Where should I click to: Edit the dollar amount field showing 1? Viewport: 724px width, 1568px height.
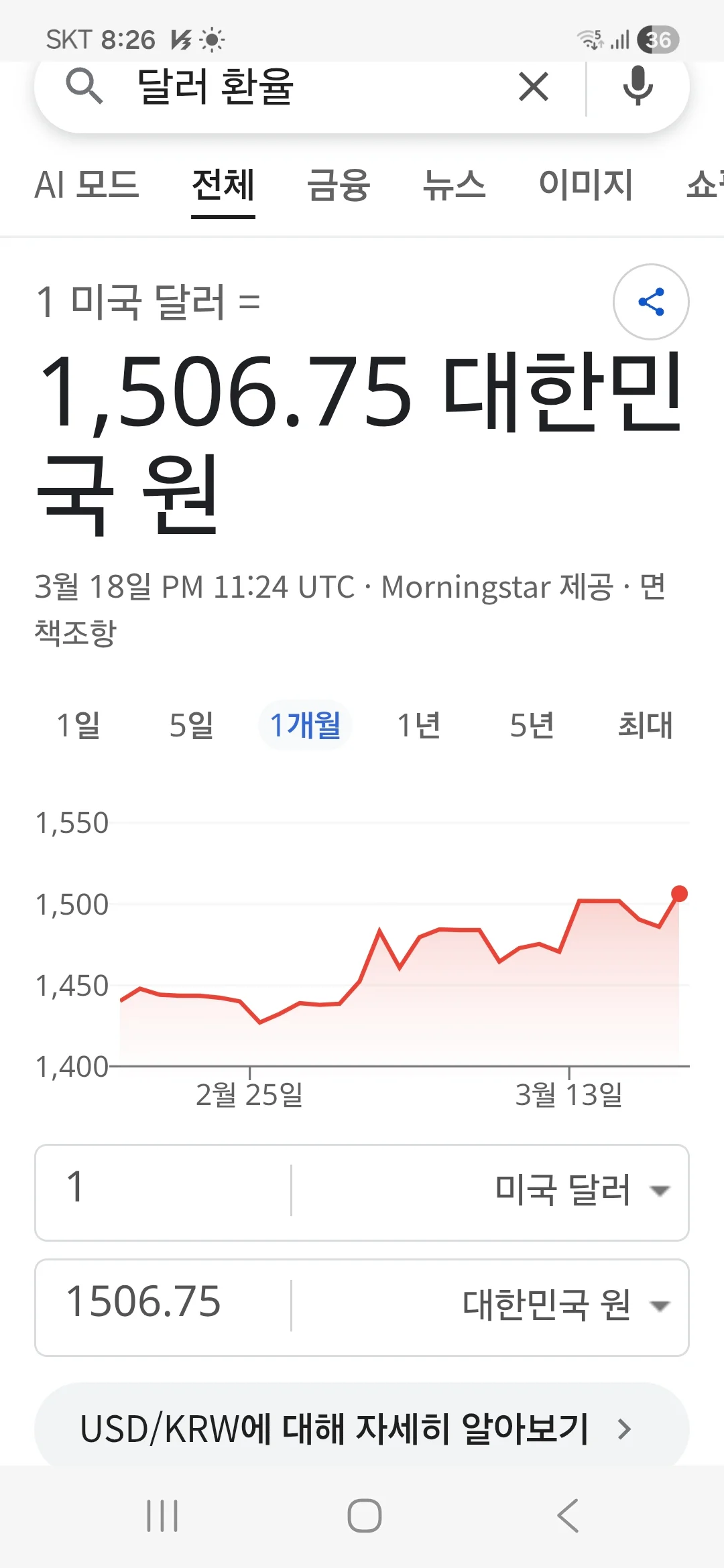(164, 1191)
